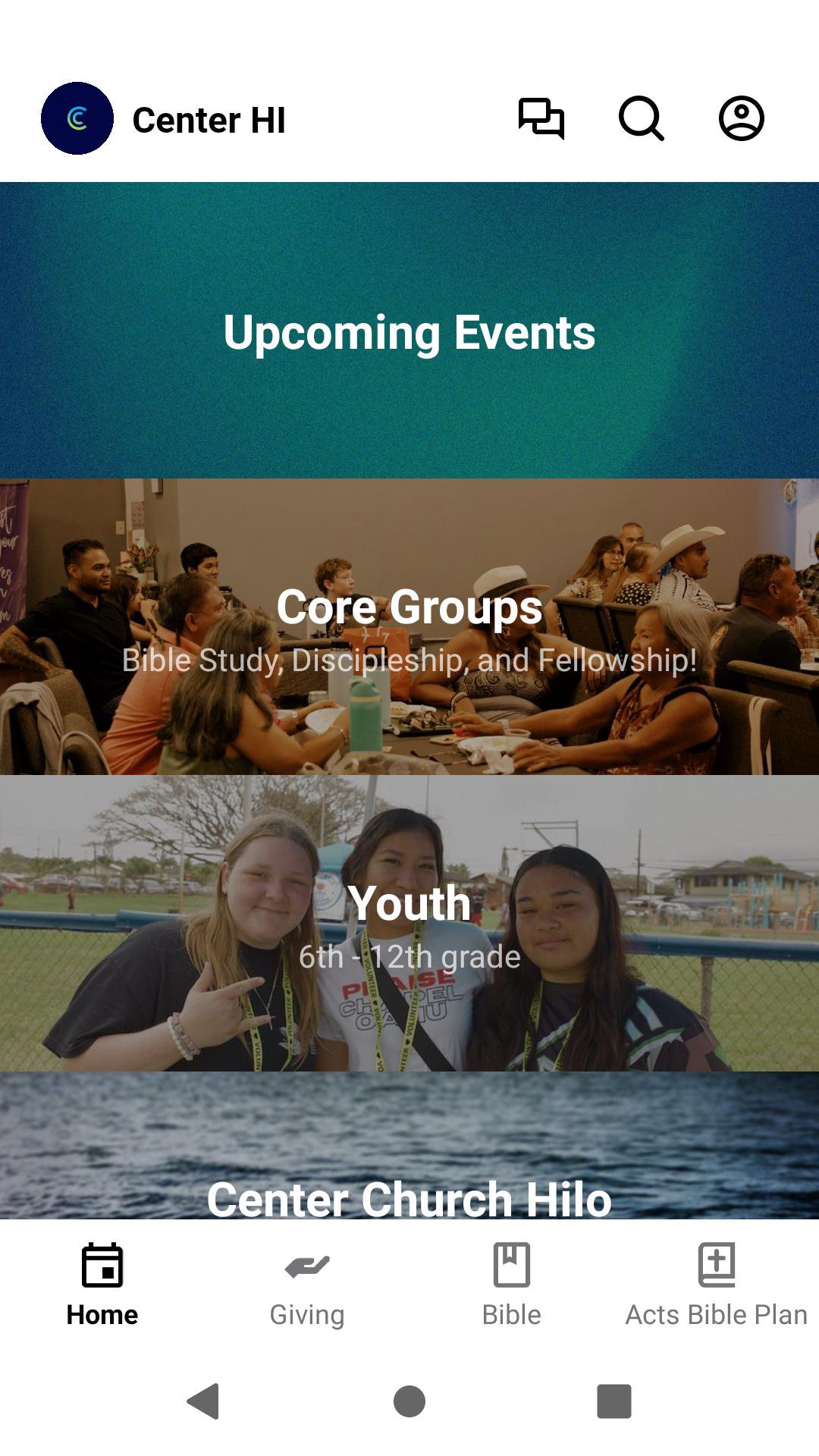Viewport: 819px width, 1456px height.
Task: Open the Upcoming Events banner
Action: [409, 331]
